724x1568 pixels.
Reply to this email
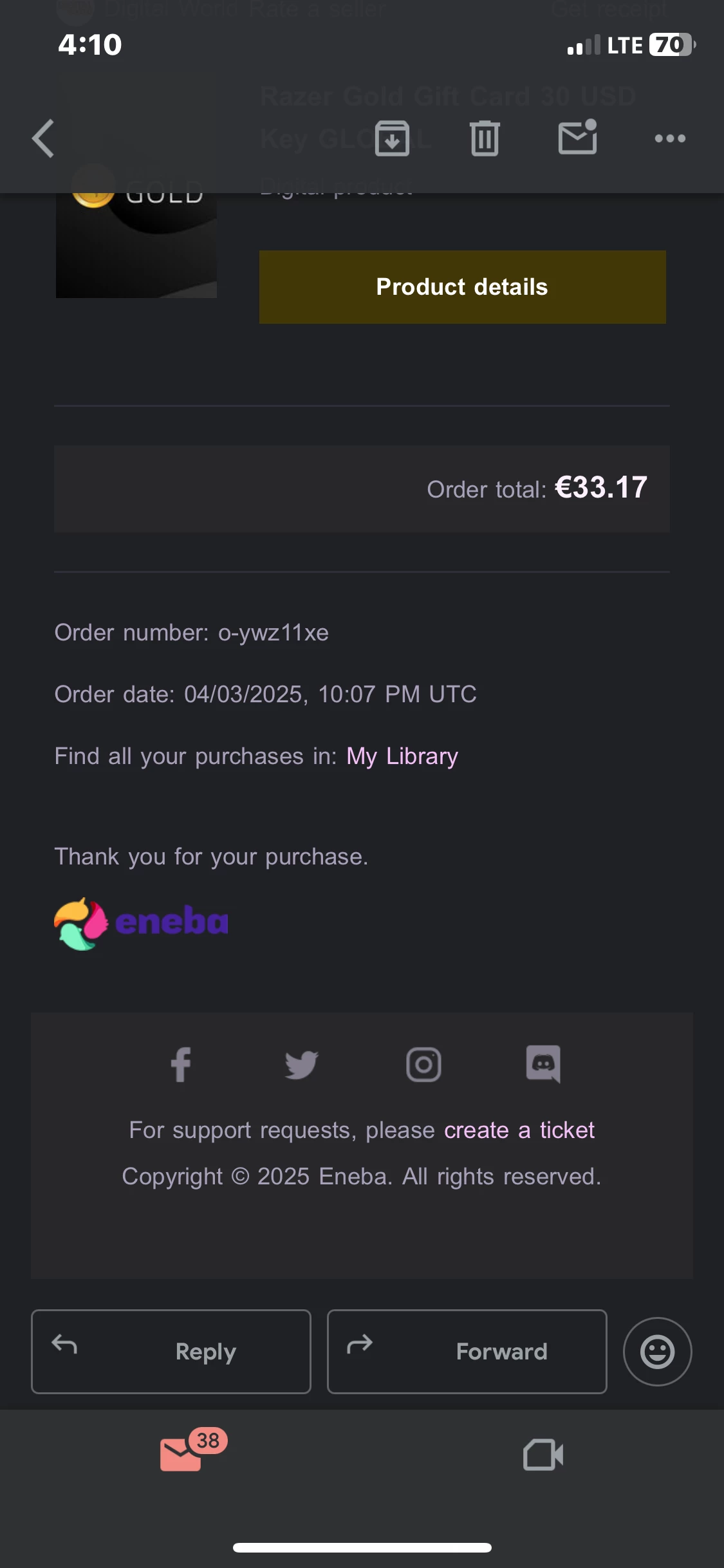[x=171, y=1352]
